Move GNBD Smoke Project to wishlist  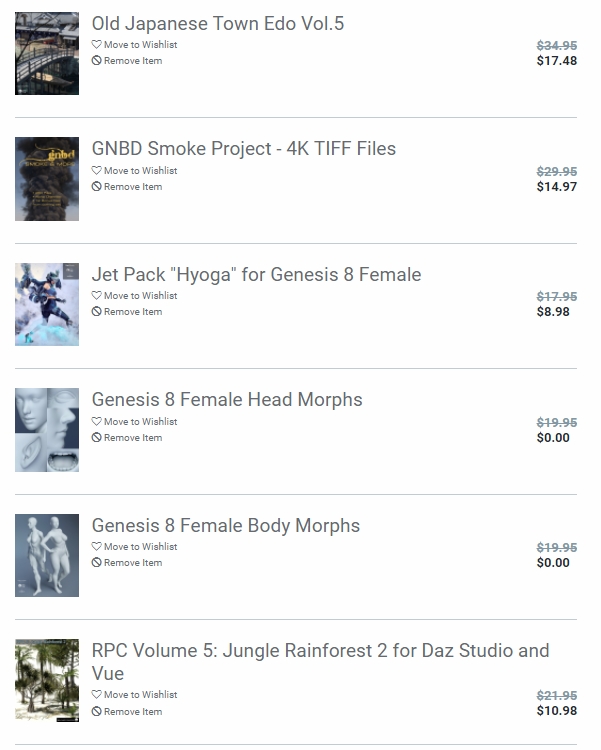coord(135,171)
